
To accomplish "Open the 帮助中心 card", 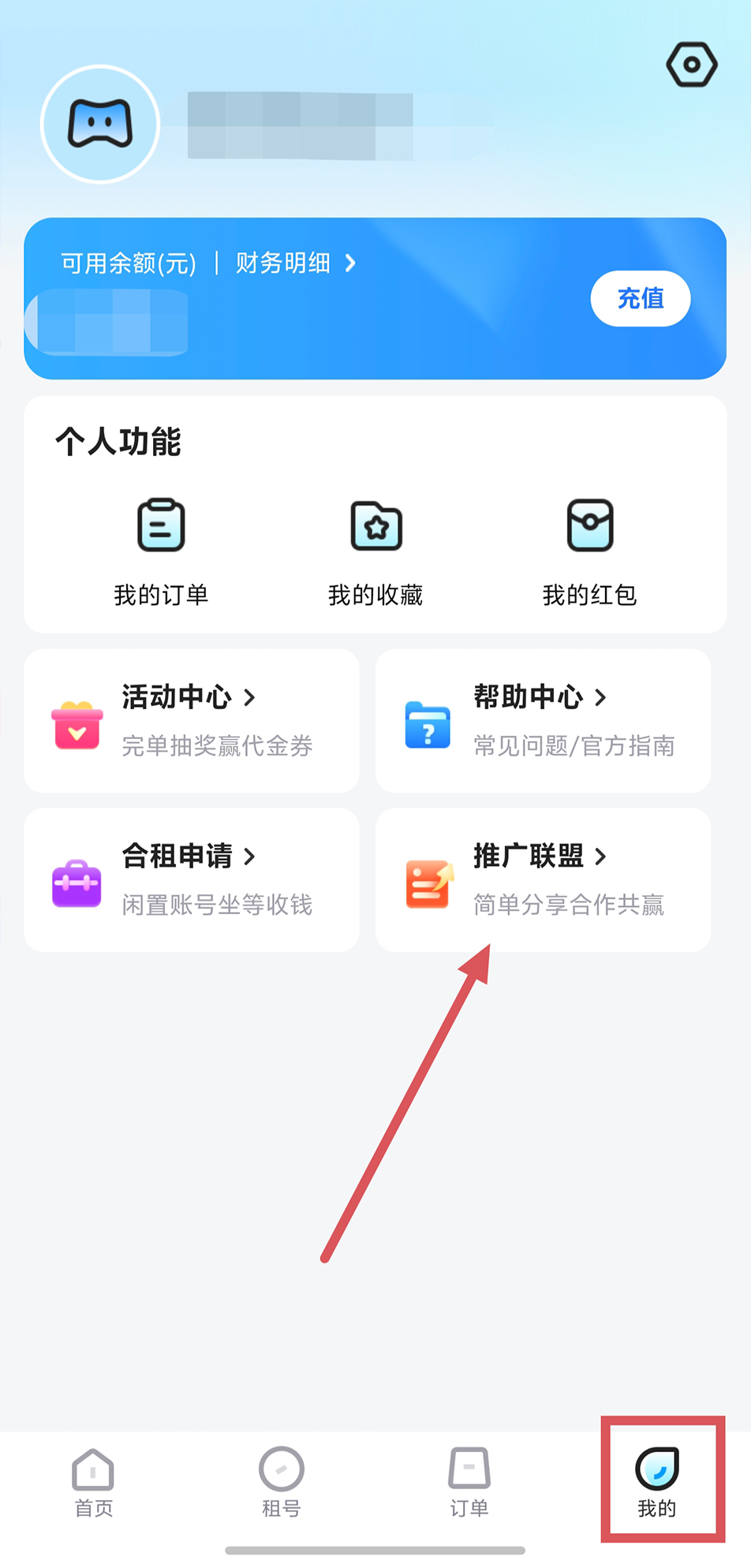I will (x=543, y=721).
